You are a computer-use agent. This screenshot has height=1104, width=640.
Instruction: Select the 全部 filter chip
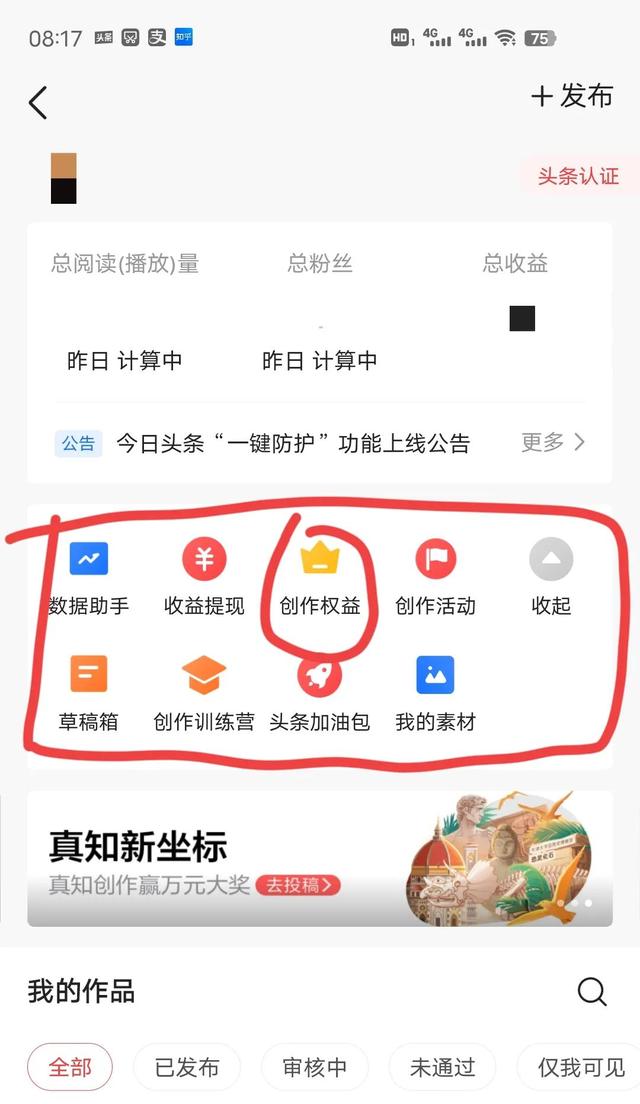tap(70, 1067)
